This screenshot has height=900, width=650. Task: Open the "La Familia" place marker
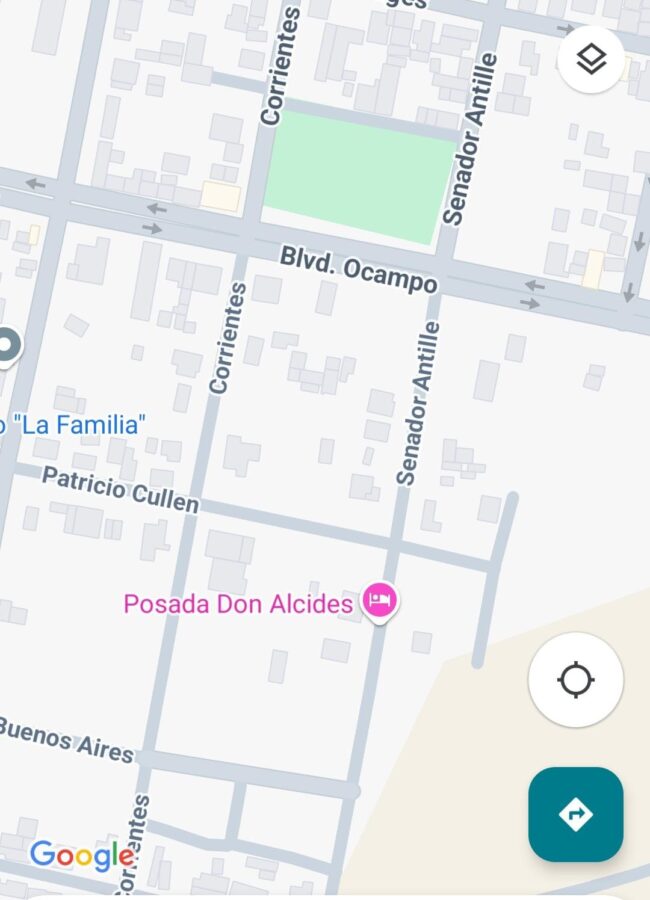pyautogui.click(x=9, y=347)
